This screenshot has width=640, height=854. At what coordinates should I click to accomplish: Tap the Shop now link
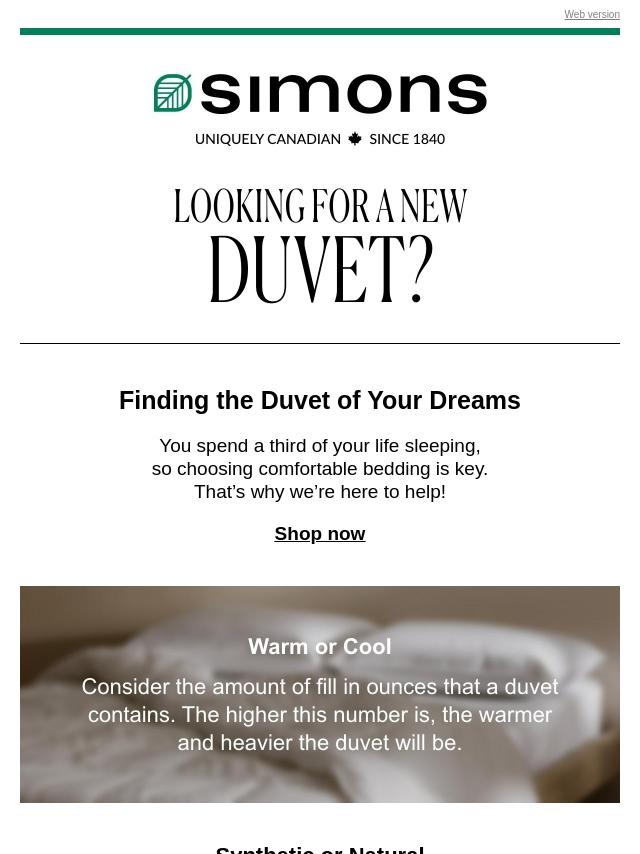(320, 534)
